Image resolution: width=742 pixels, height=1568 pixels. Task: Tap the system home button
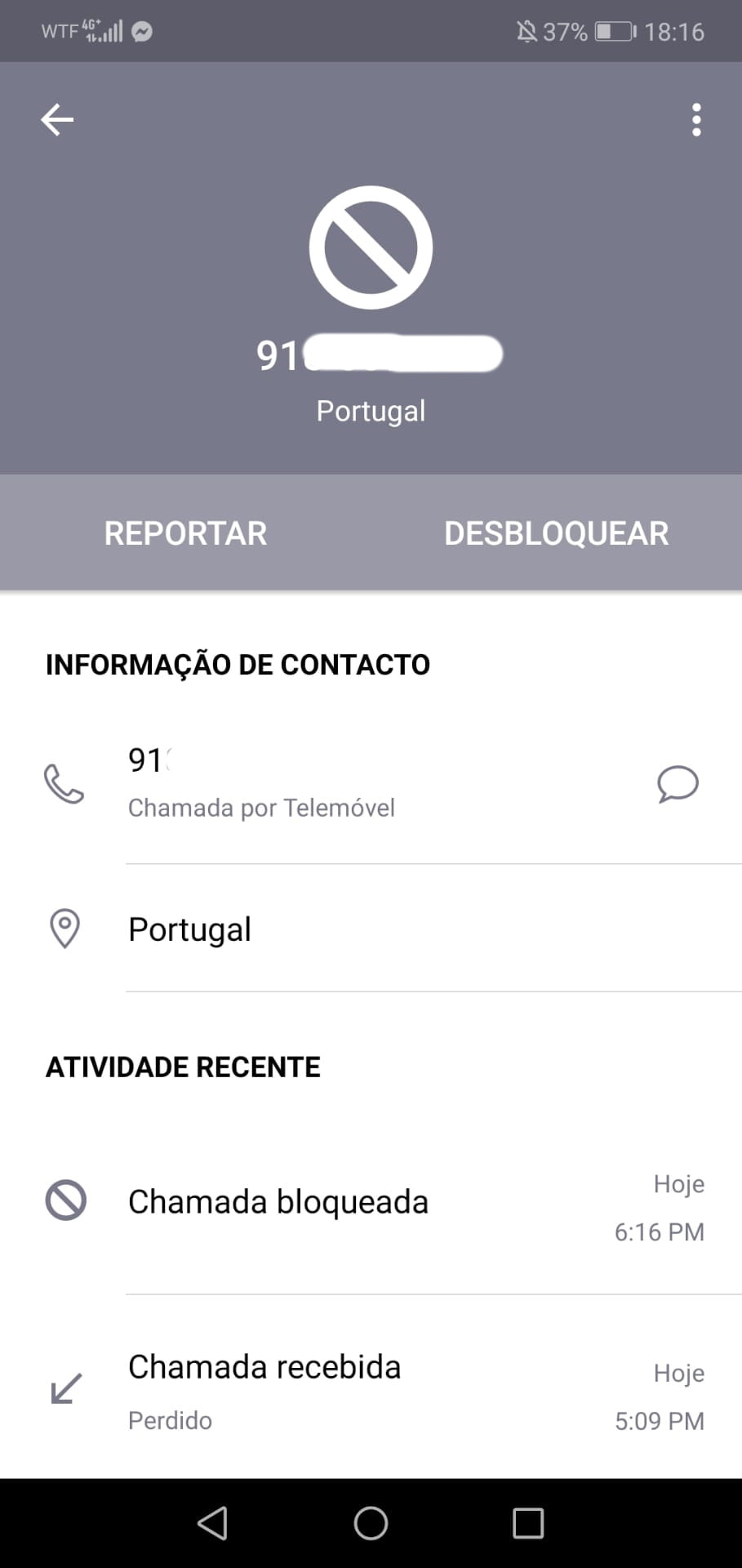point(371,1523)
